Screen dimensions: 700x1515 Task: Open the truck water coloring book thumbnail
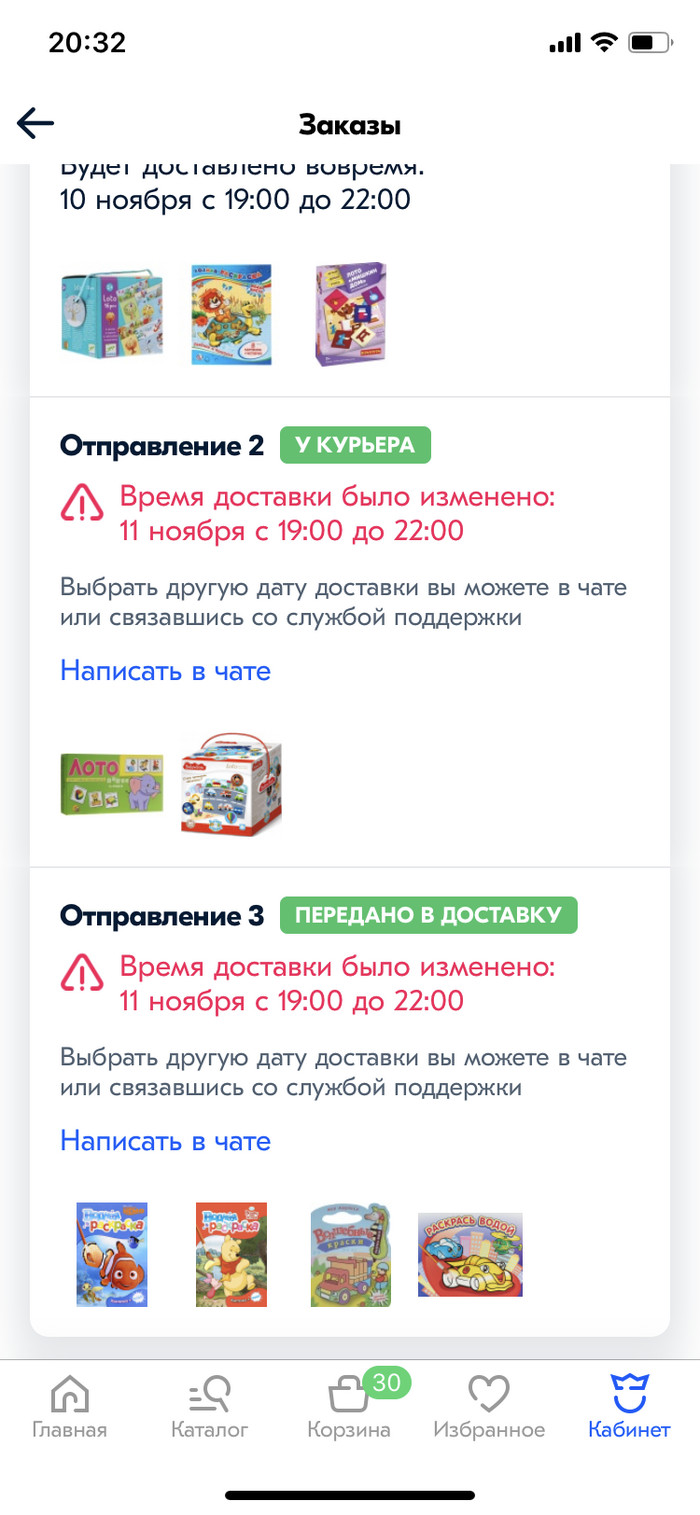[351, 1254]
